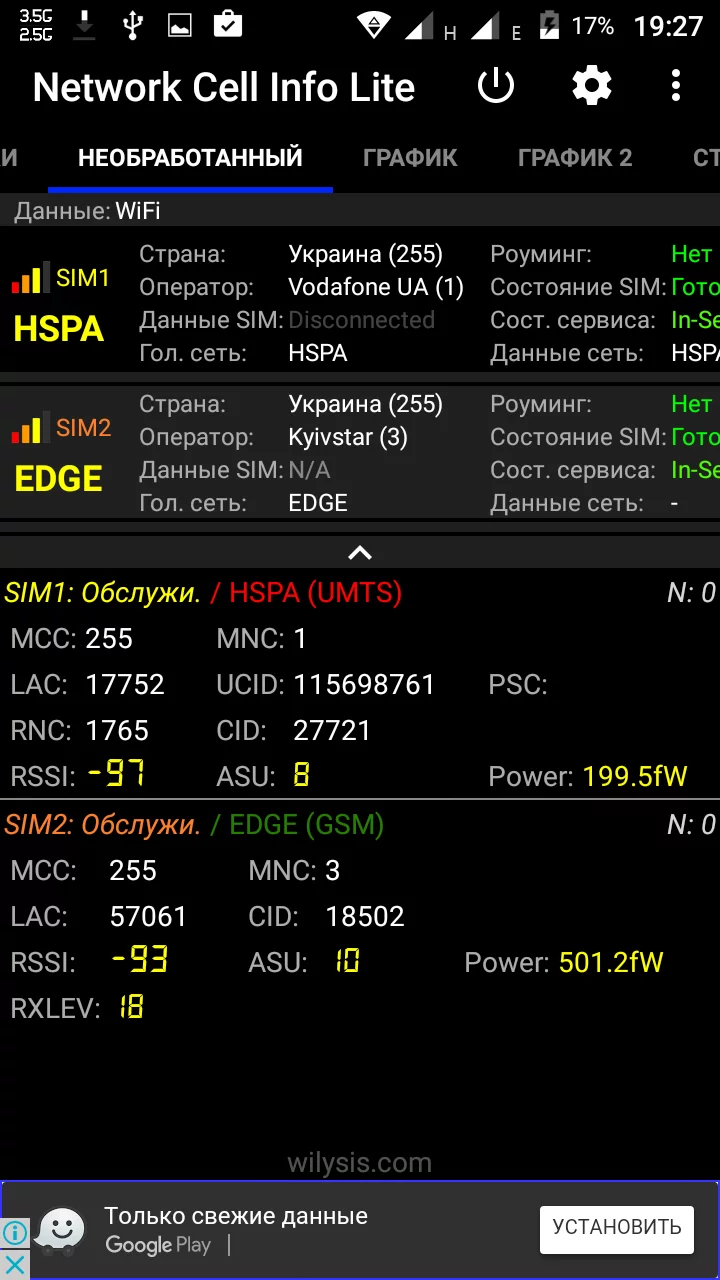Tap the power button icon
This screenshot has width=720, height=1280.
[x=496, y=87]
